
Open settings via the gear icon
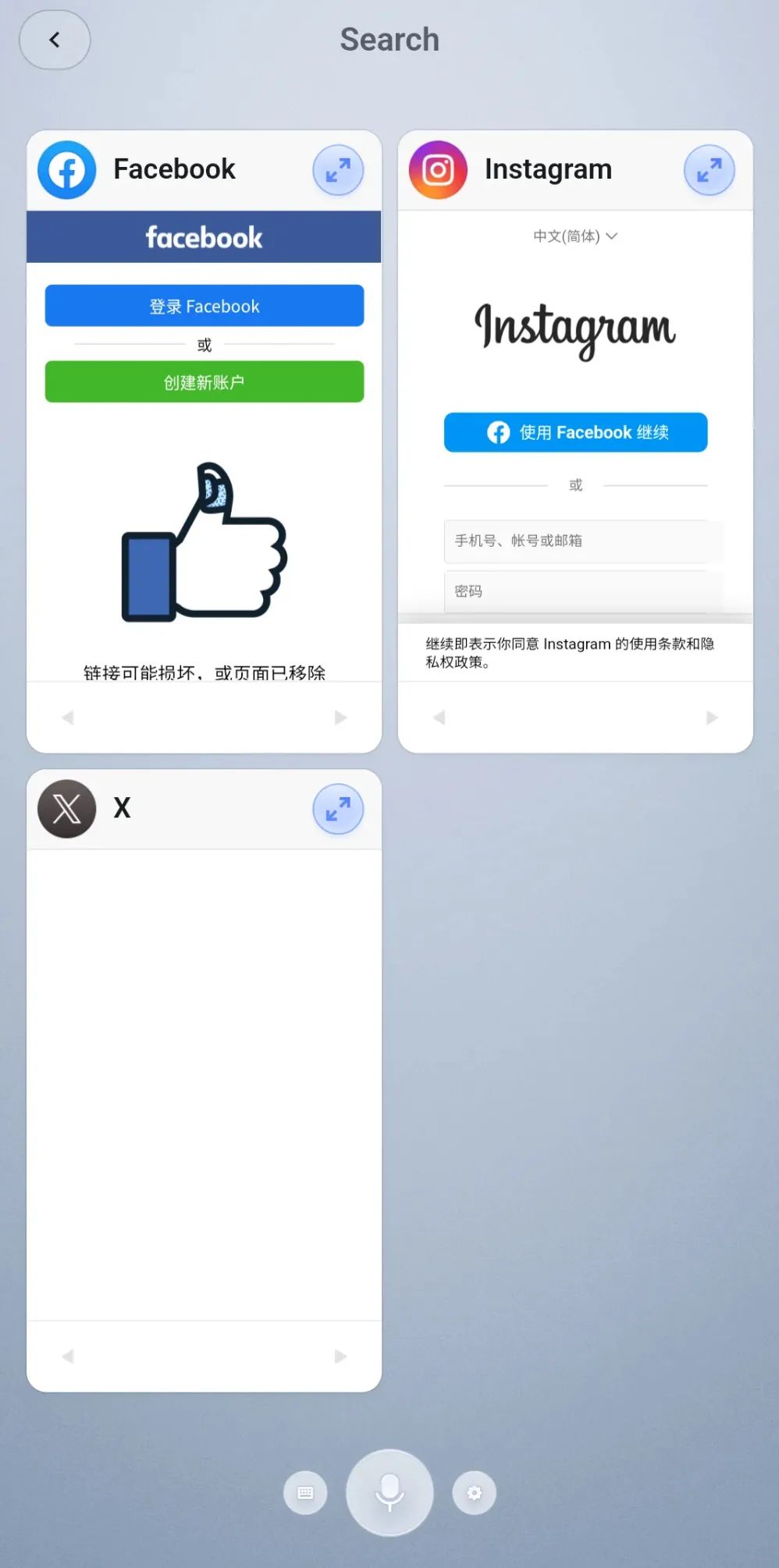(x=474, y=1492)
